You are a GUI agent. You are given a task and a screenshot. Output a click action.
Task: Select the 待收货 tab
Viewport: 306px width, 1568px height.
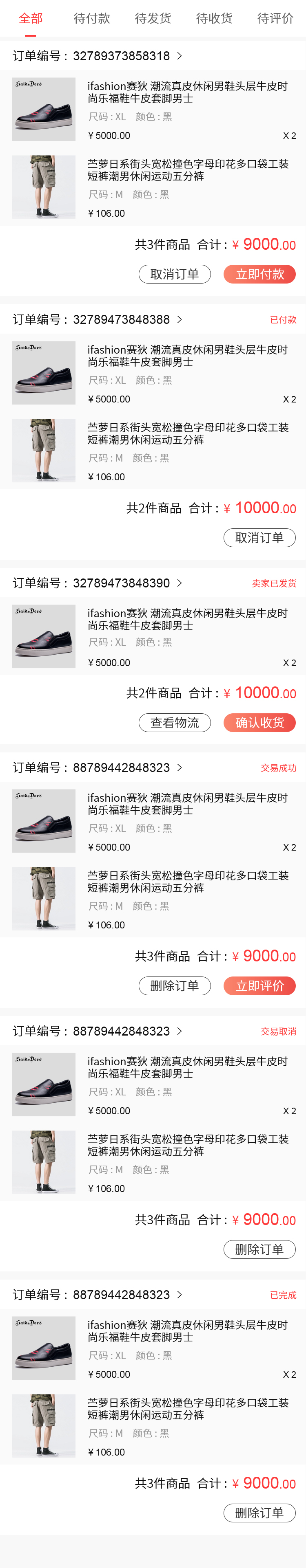point(214,19)
